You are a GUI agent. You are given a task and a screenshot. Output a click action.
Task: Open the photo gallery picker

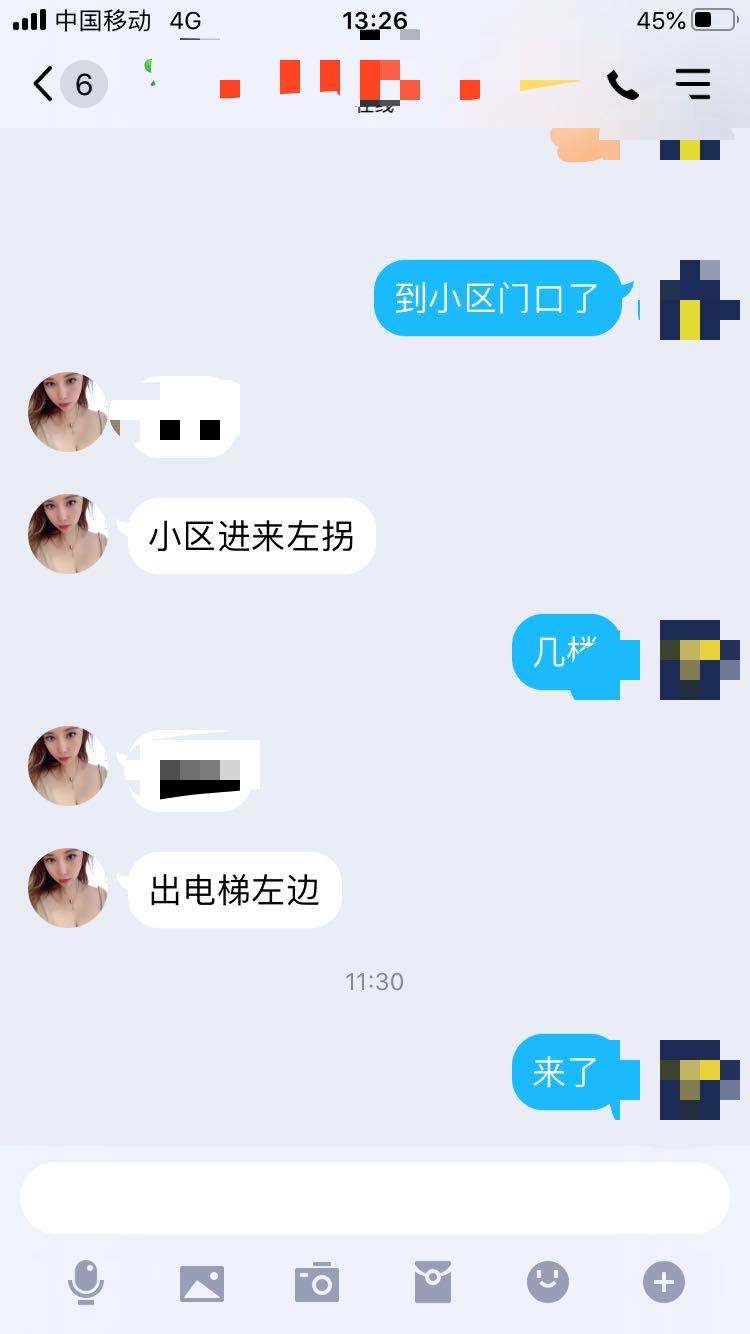[x=202, y=1282]
